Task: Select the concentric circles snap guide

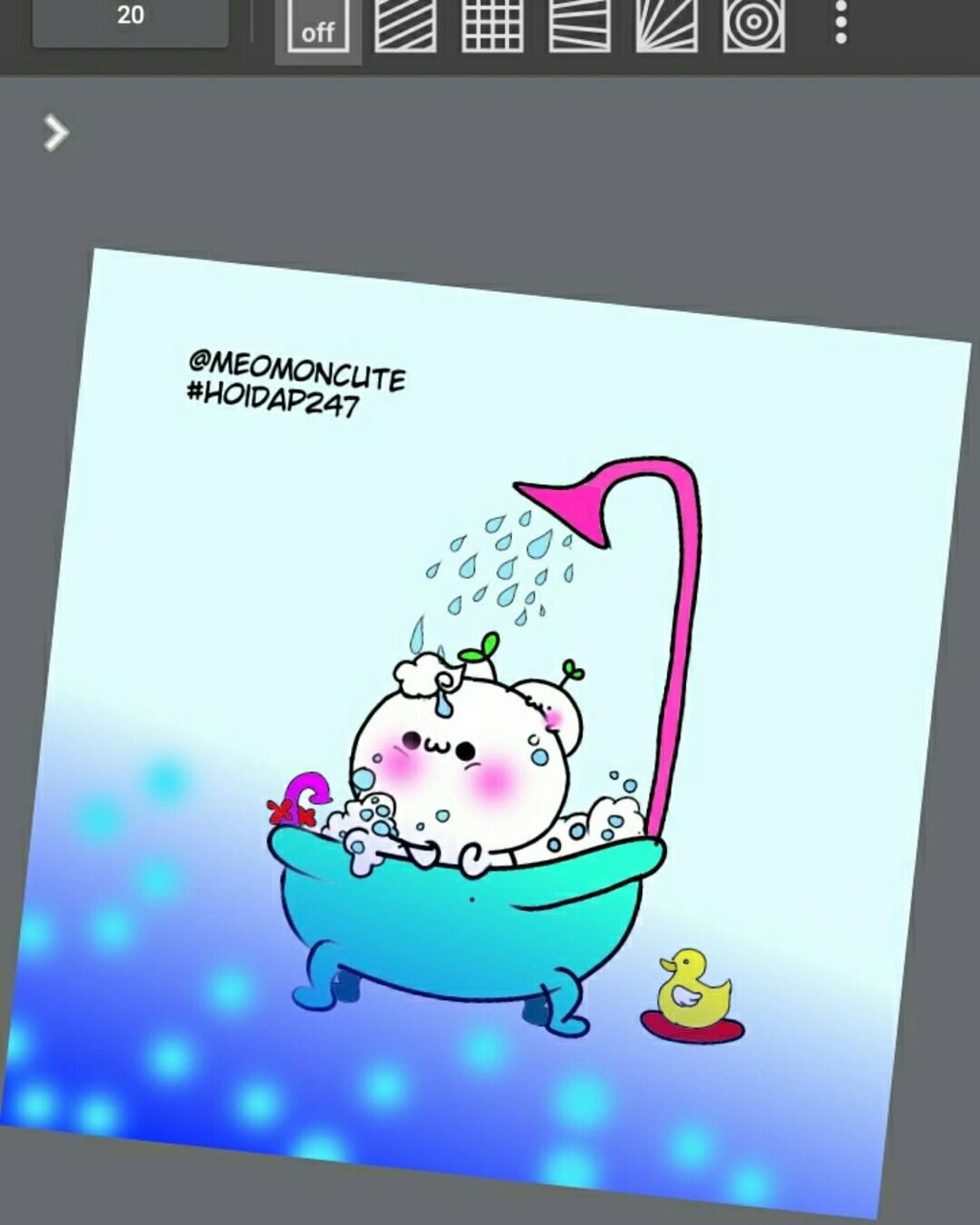Action: pyautogui.click(x=754, y=26)
